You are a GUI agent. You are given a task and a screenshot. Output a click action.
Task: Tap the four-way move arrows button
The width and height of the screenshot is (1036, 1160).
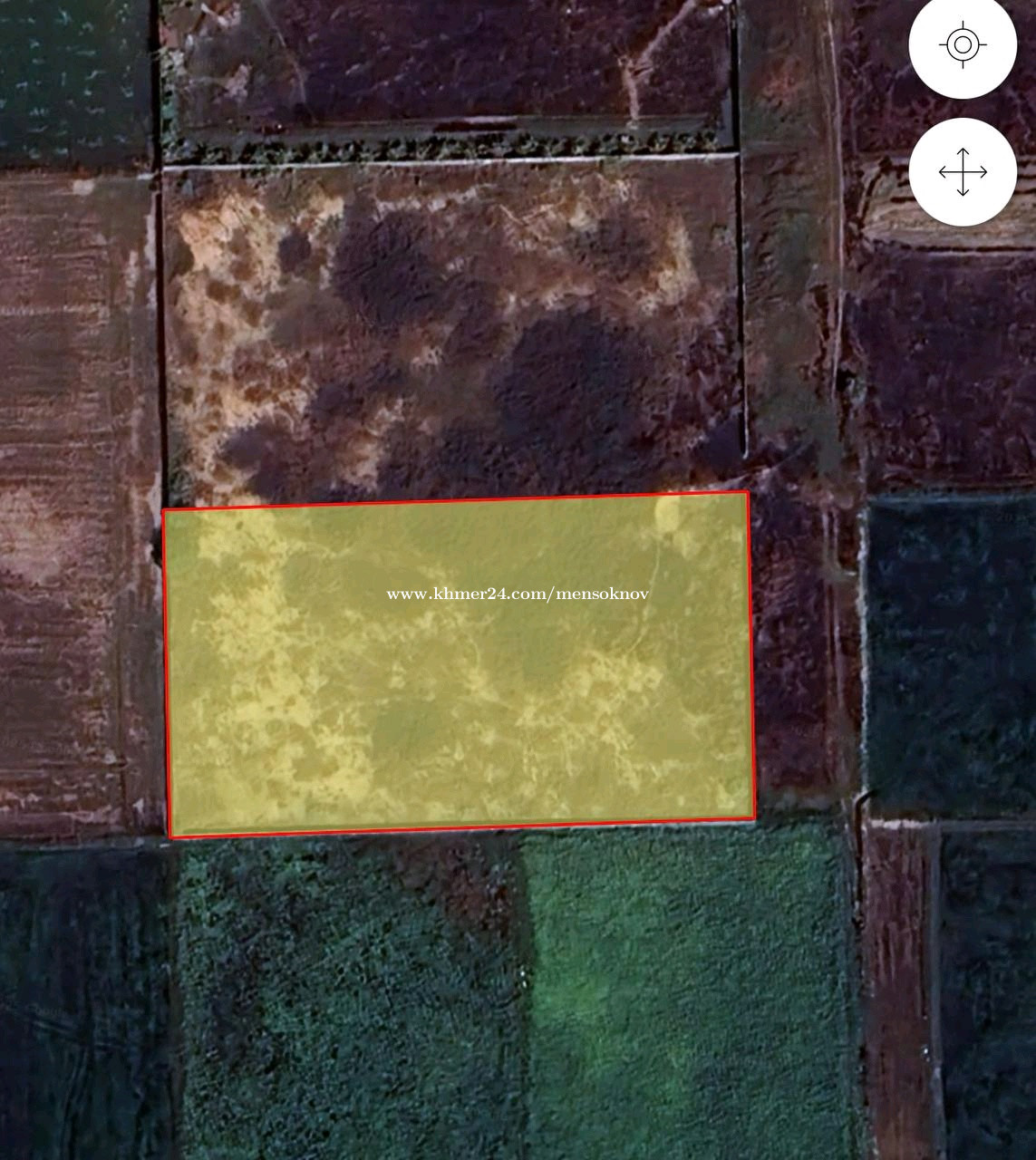pyautogui.click(x=963, y=172)
